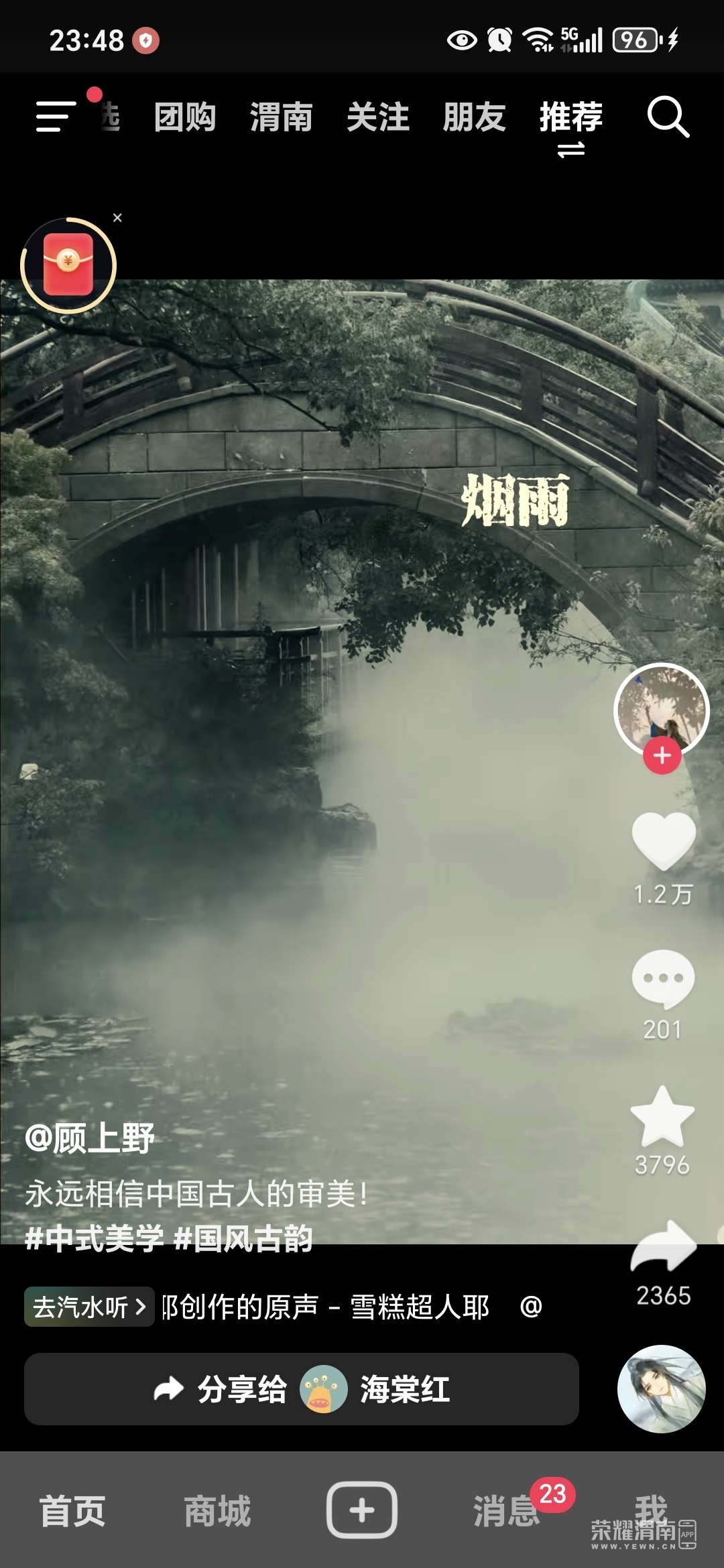724x1568 pixels.
Task: Open the search magnifier icon
Action: 668,117
